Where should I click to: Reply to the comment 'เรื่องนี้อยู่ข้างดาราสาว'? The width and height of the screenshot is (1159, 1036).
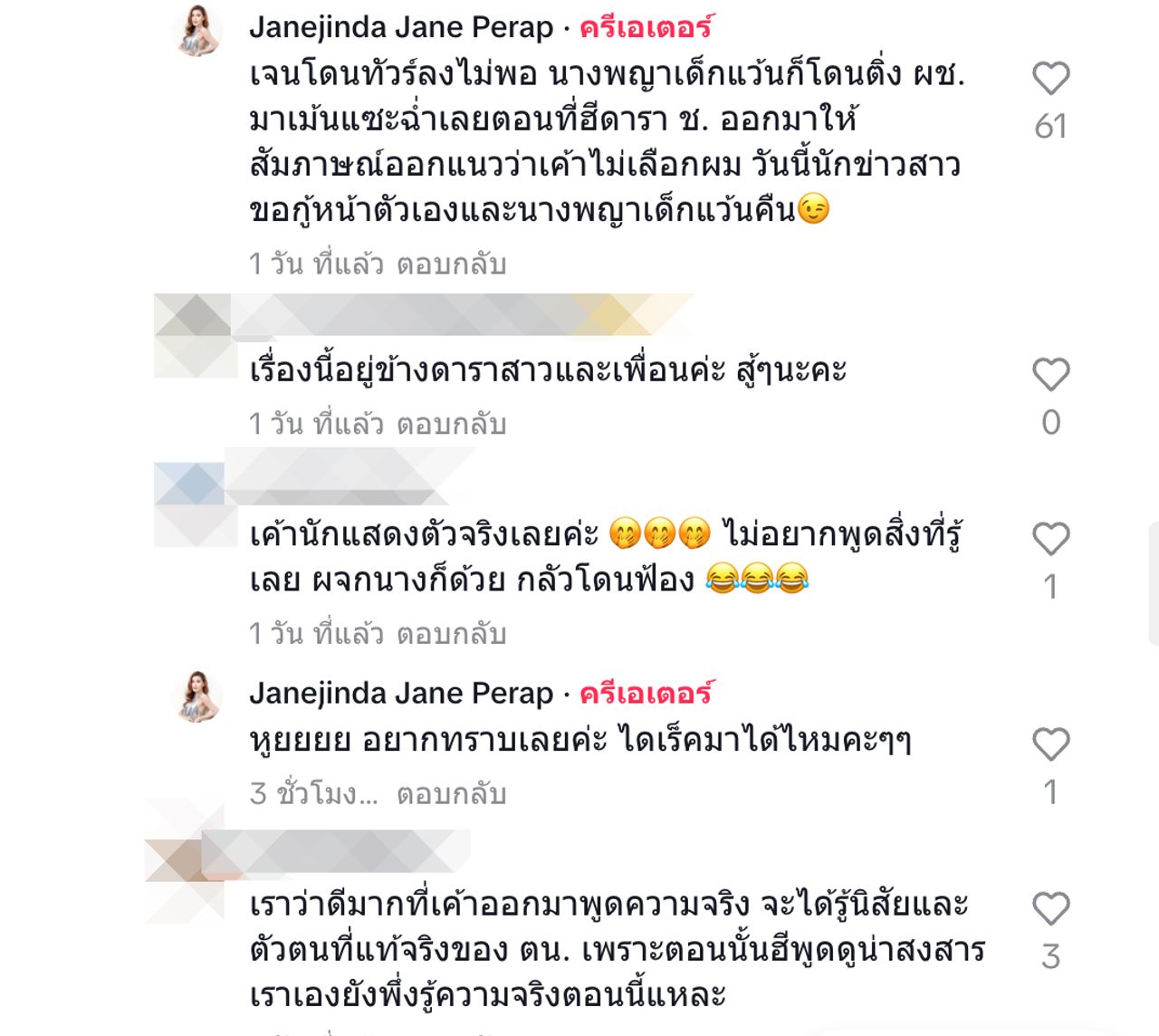[x=451, y=424]
